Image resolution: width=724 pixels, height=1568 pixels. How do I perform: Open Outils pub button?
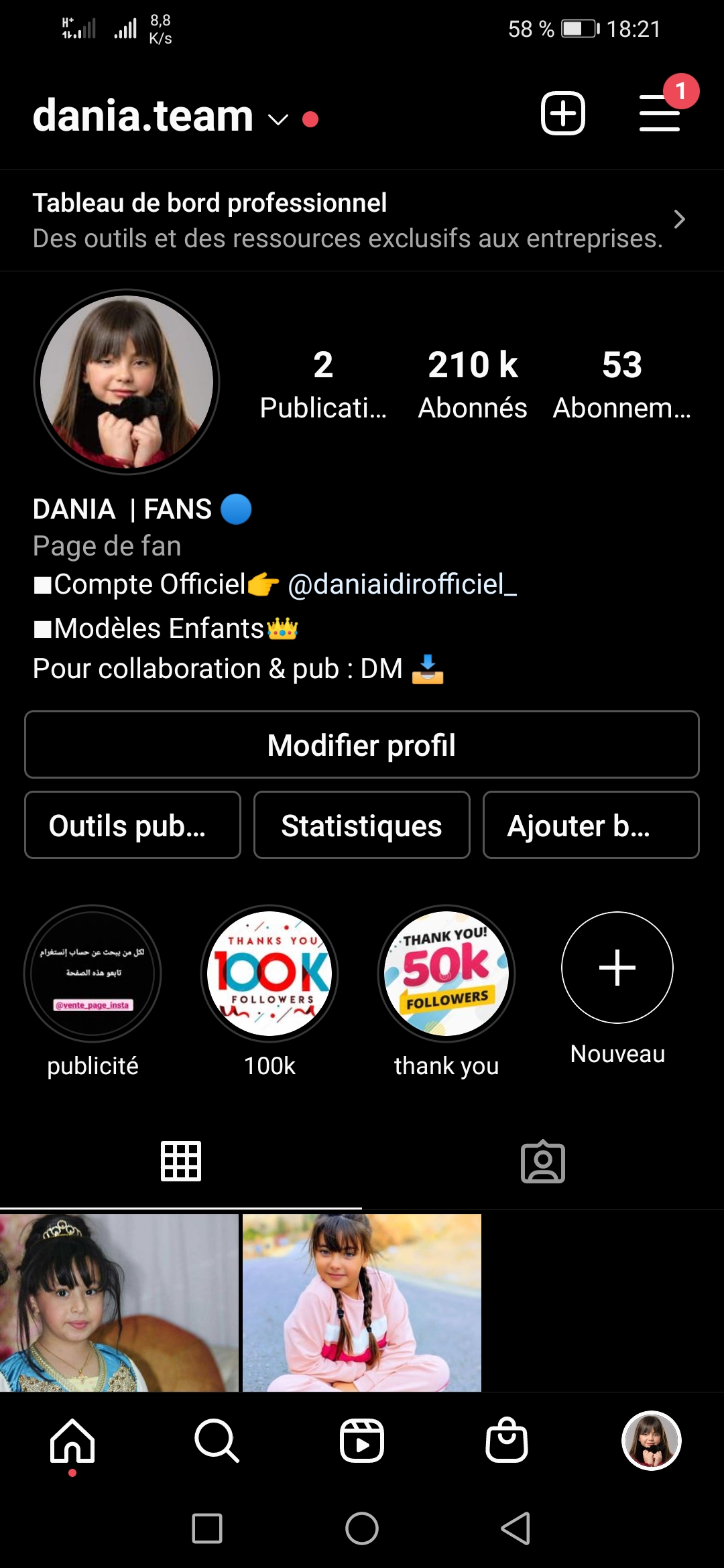pyautogui.click(x=133, y=825)
